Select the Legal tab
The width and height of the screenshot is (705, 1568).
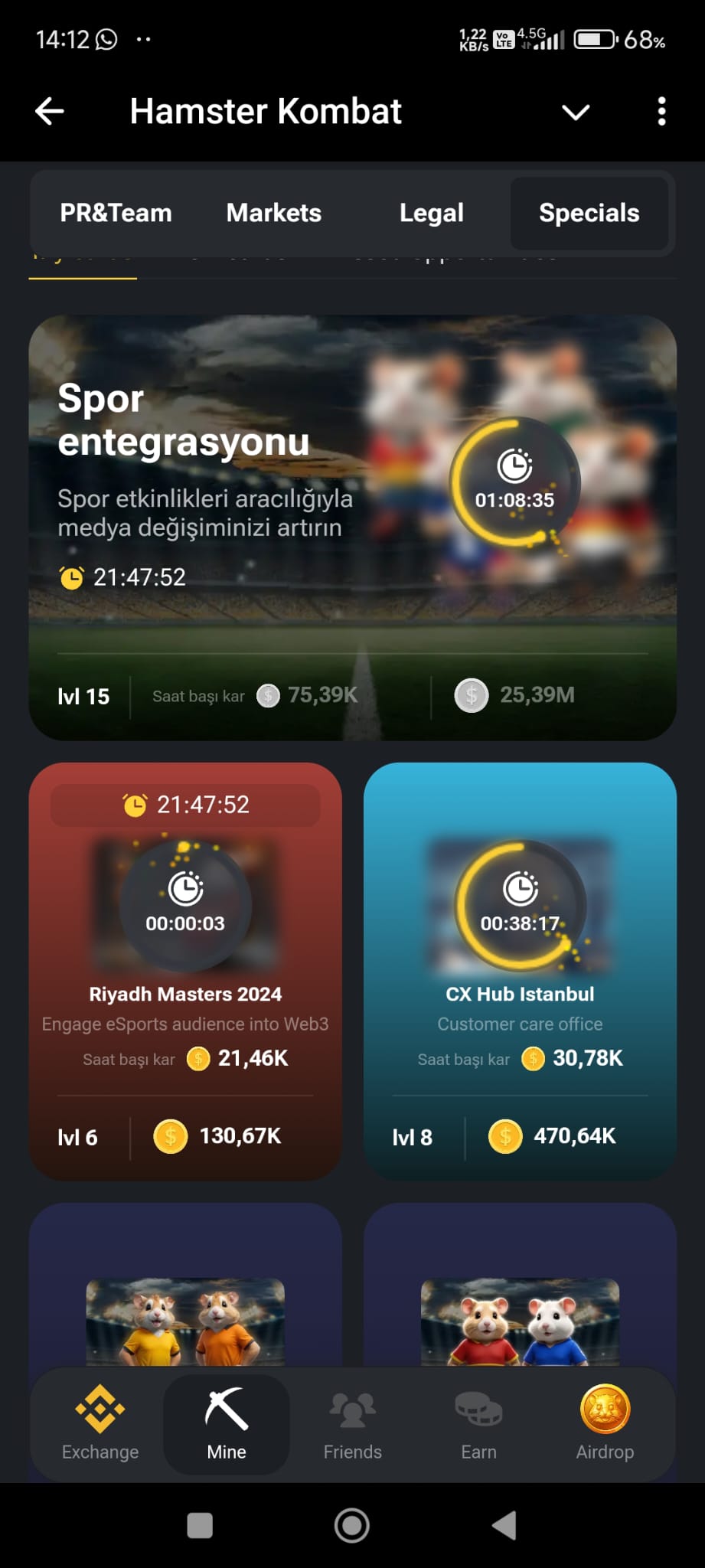coord(431,213)
